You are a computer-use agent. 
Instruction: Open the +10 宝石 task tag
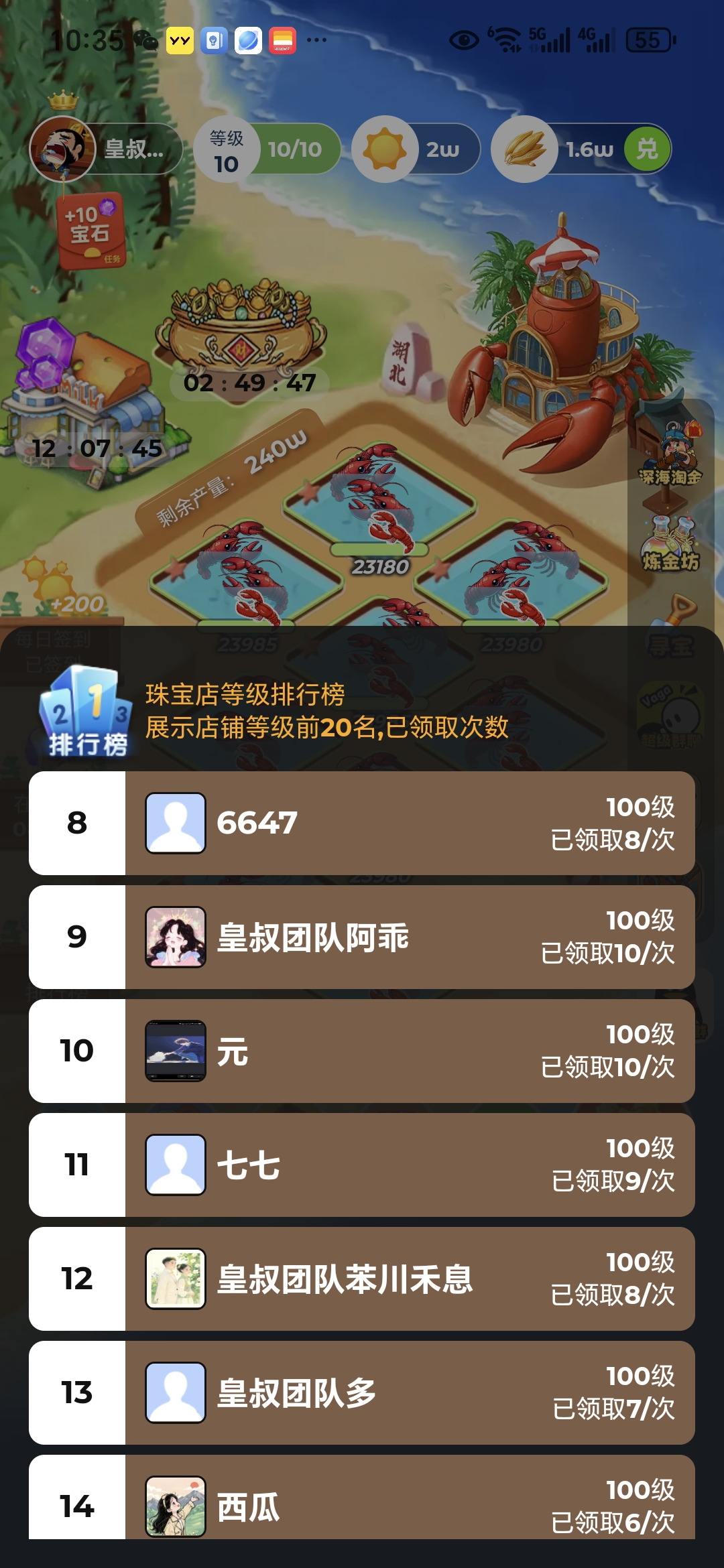tap(90, 230)
